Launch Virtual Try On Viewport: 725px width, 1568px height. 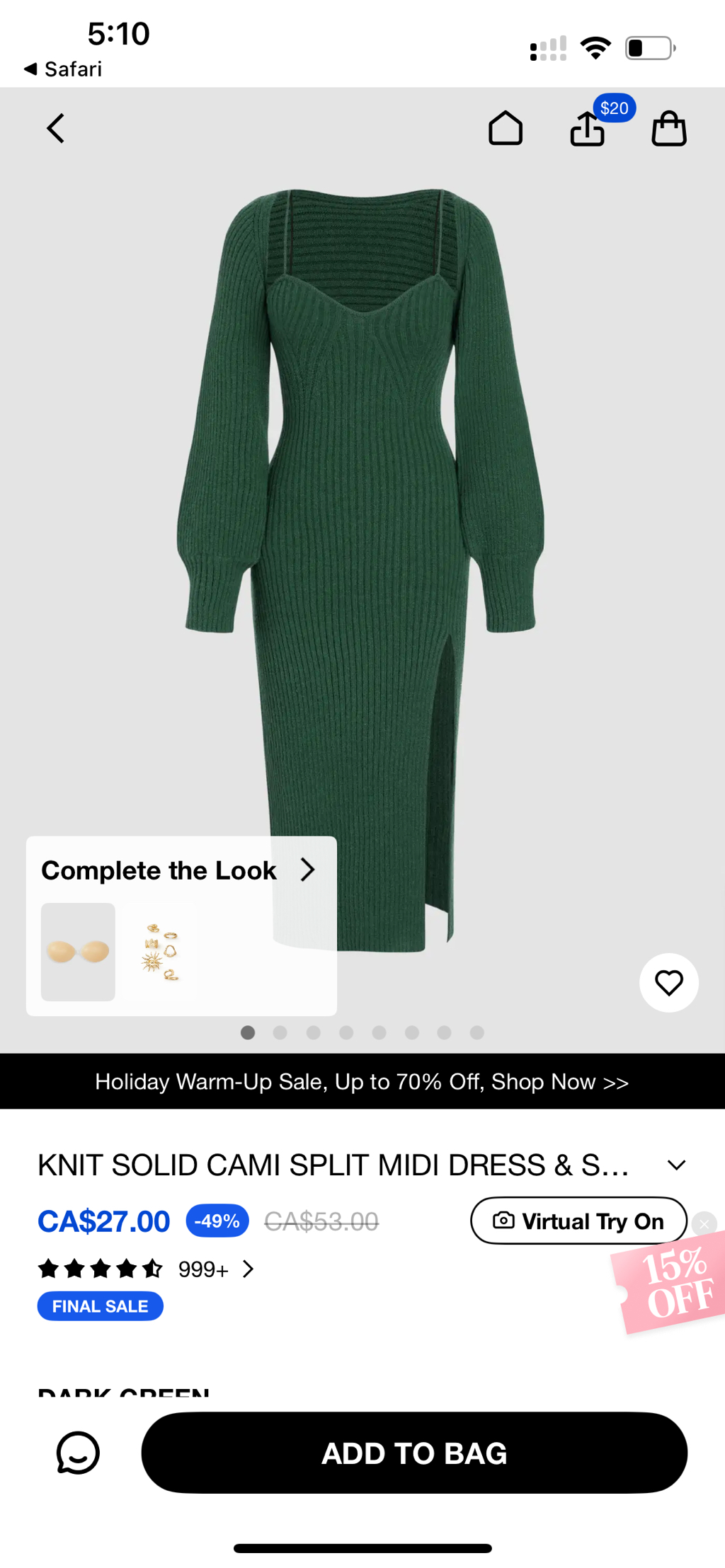[578, 1221]
